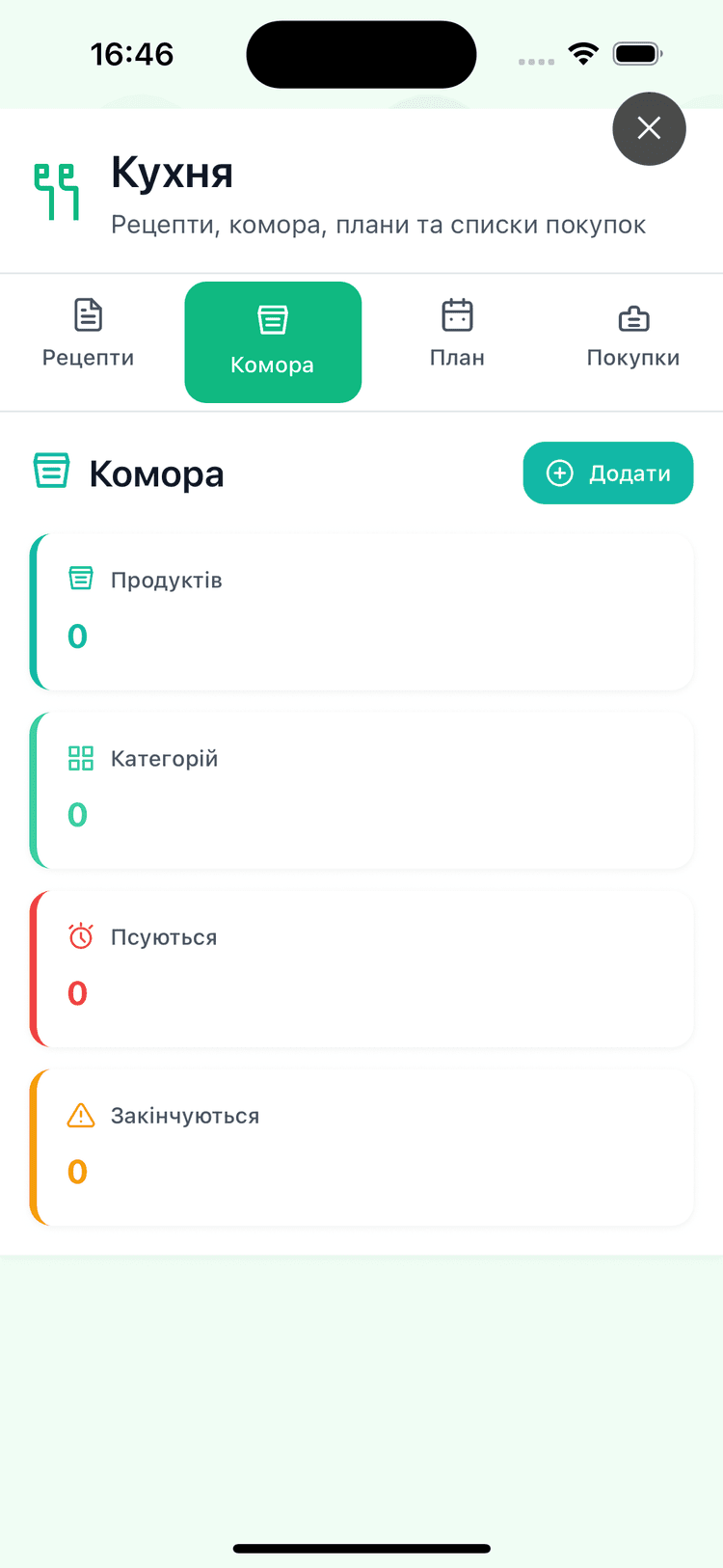Tap Додати to add a pantry item
Screen dimensions: 723x1568
coord(607,473)
